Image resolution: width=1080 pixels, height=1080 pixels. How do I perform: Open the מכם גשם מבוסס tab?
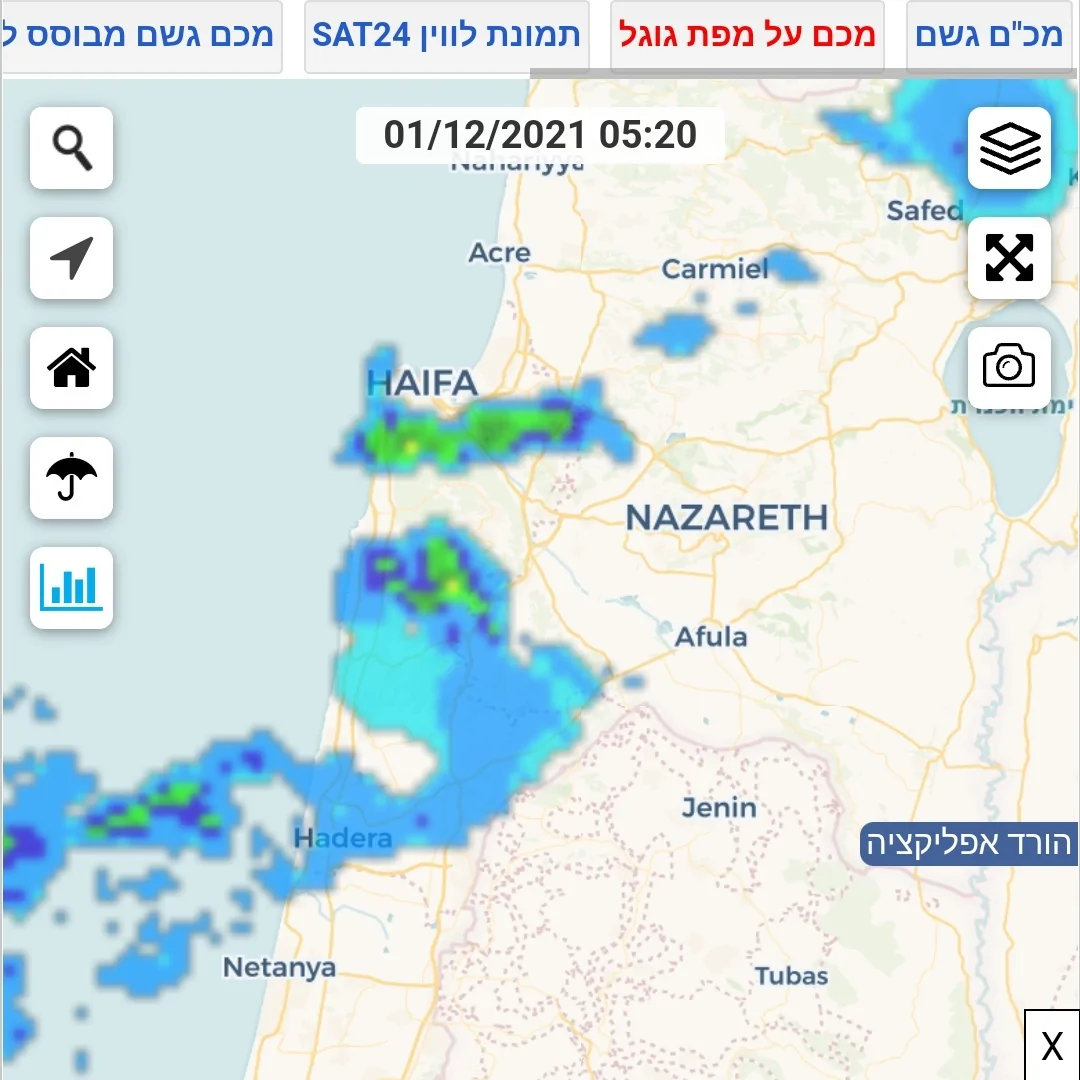click(140, 36)
